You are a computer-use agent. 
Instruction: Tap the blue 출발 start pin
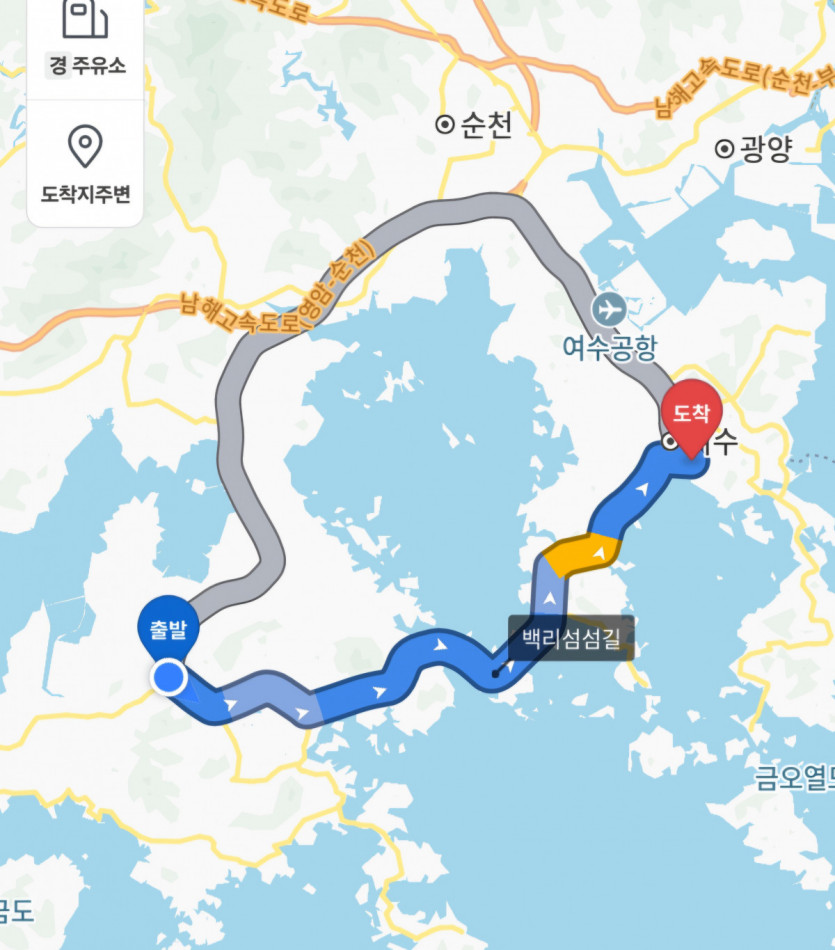click(x=168, y=630)
